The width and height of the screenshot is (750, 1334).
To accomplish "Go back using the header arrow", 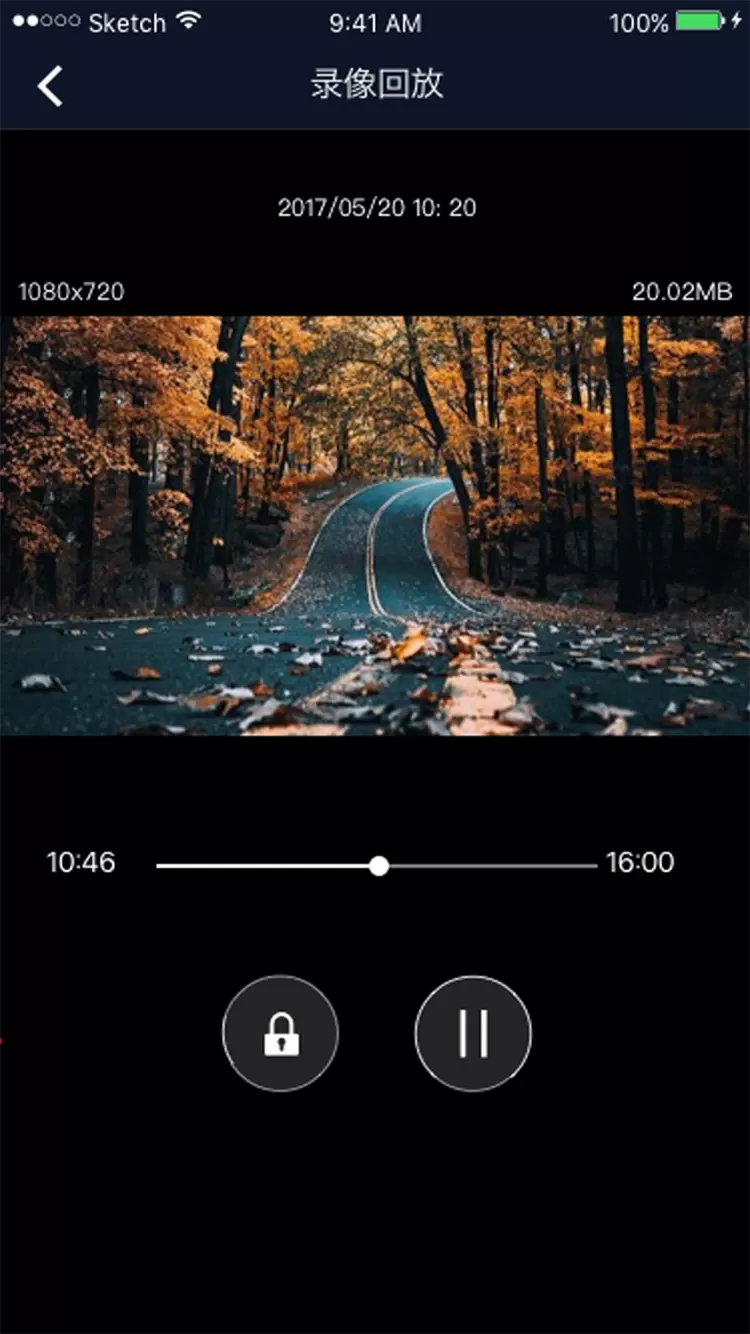I will 50,85.
